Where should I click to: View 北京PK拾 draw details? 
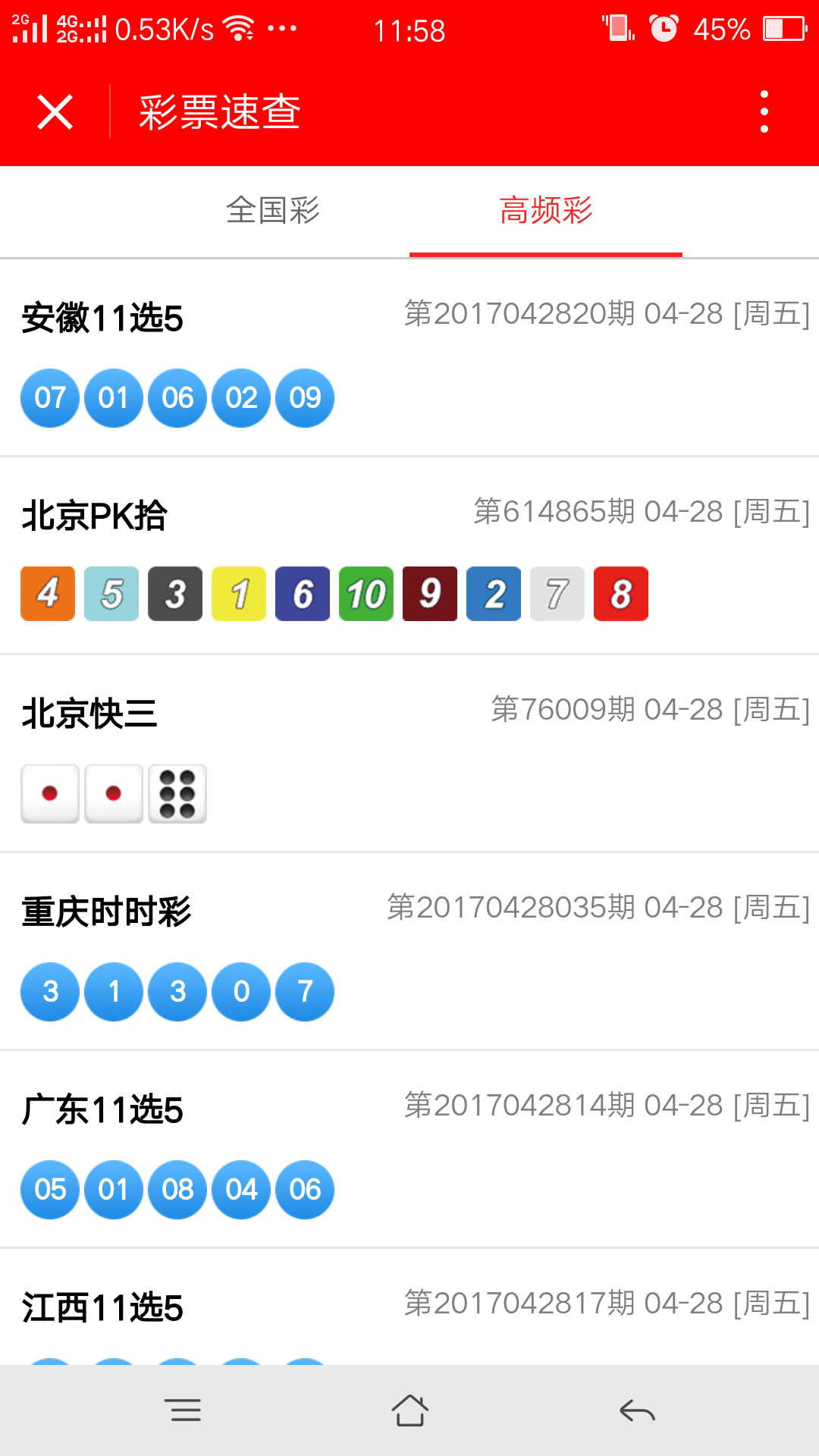(x=409, y=556)
